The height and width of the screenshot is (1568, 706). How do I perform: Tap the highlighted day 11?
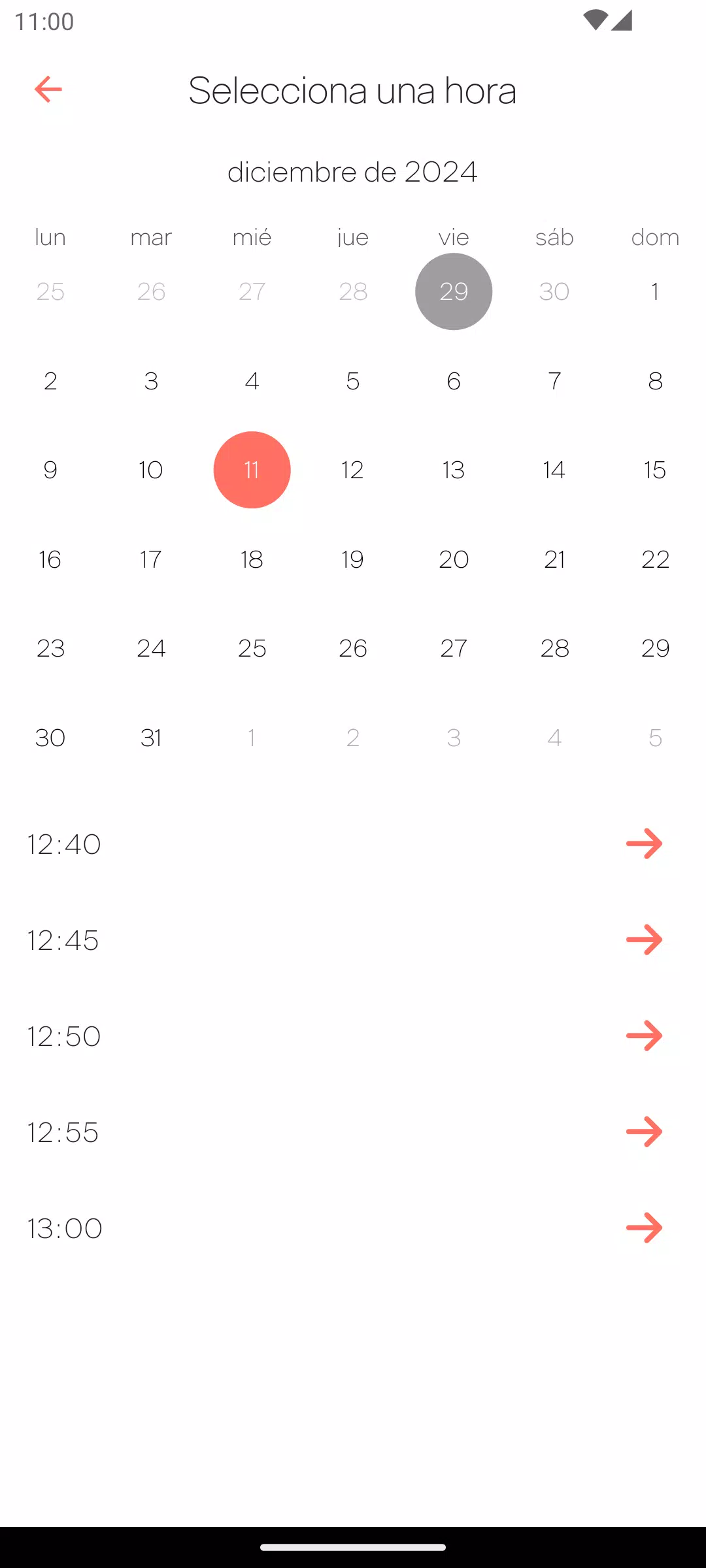pyautogui.click(x=252, y=470)
